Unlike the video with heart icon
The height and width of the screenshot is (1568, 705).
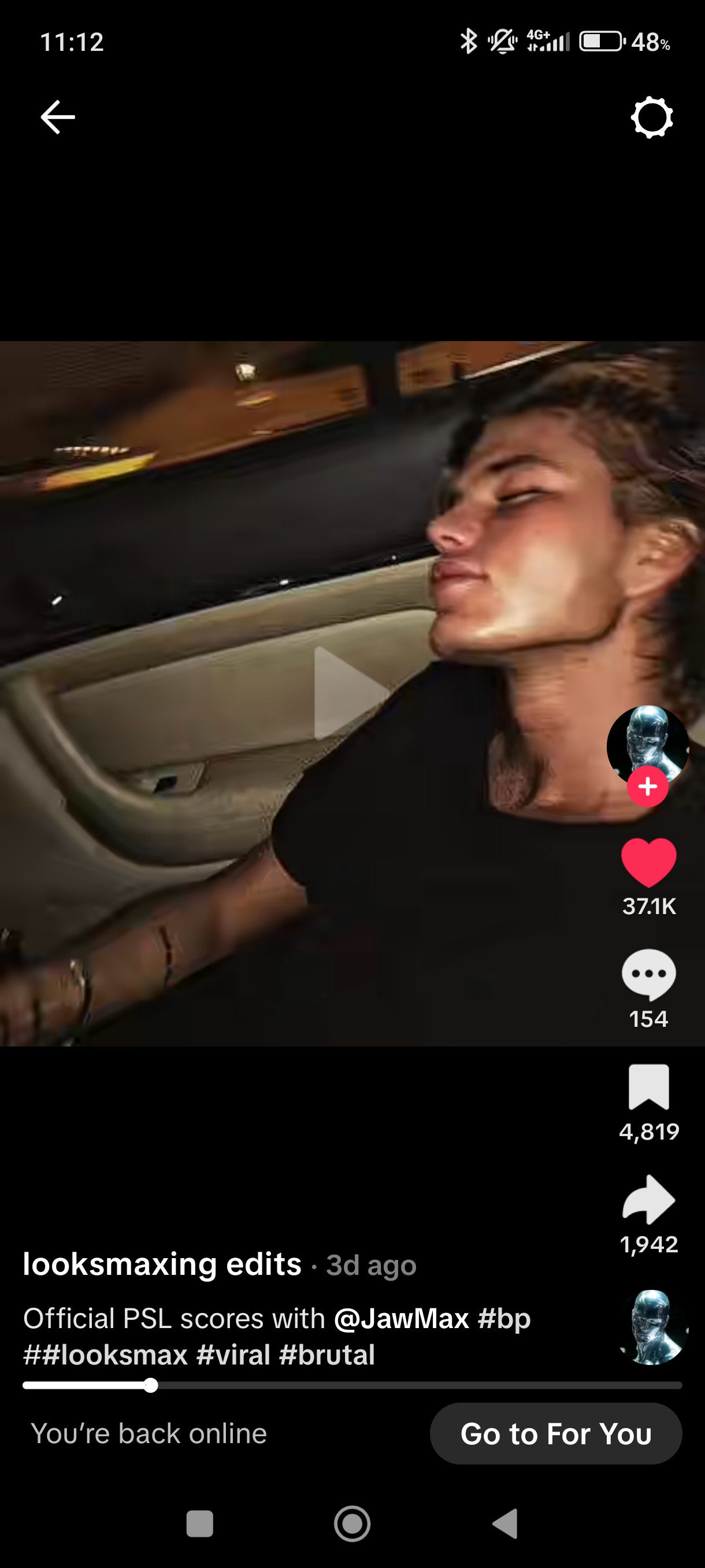pyautogui.click(x=648, y=862)
